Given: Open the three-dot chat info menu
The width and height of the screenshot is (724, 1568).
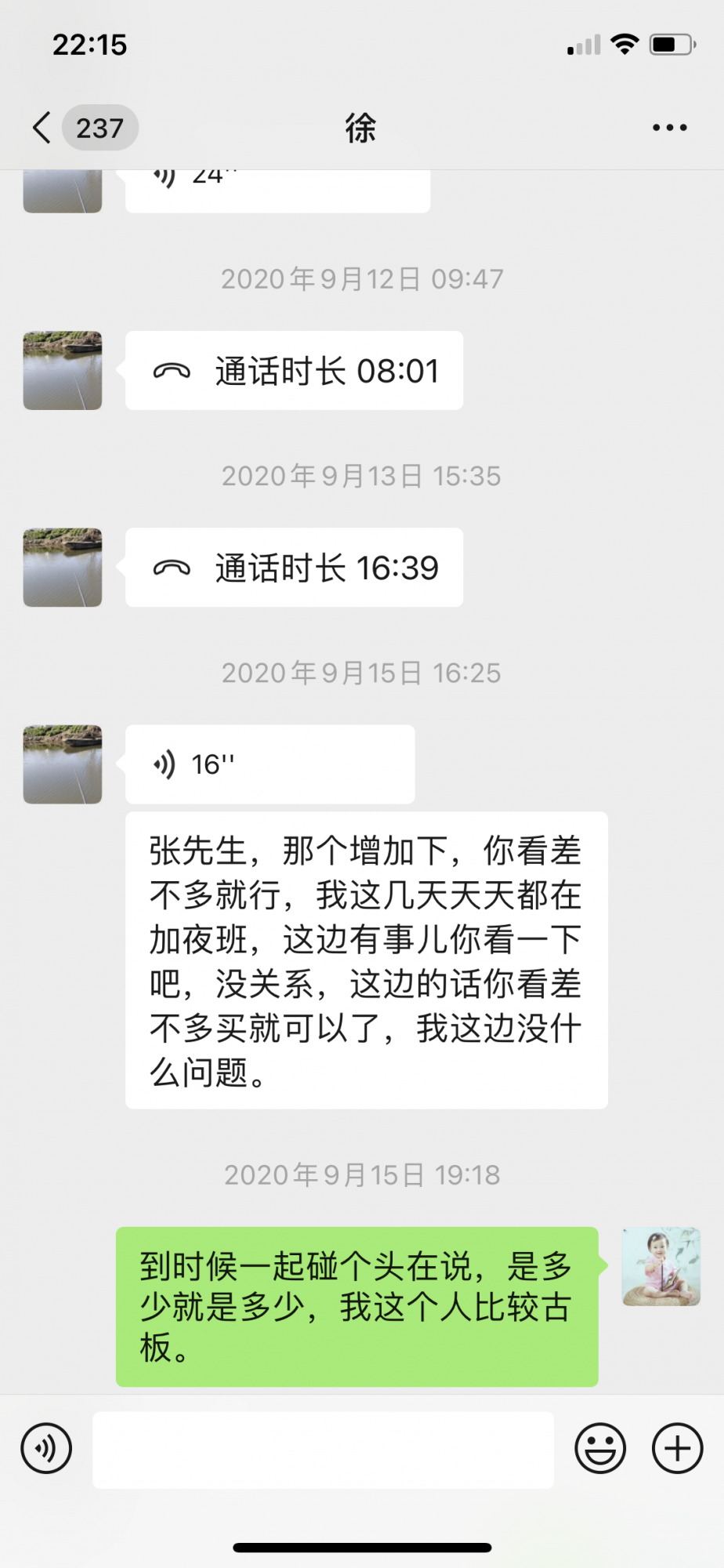Looking at the screenshot, I should [670, 128].
